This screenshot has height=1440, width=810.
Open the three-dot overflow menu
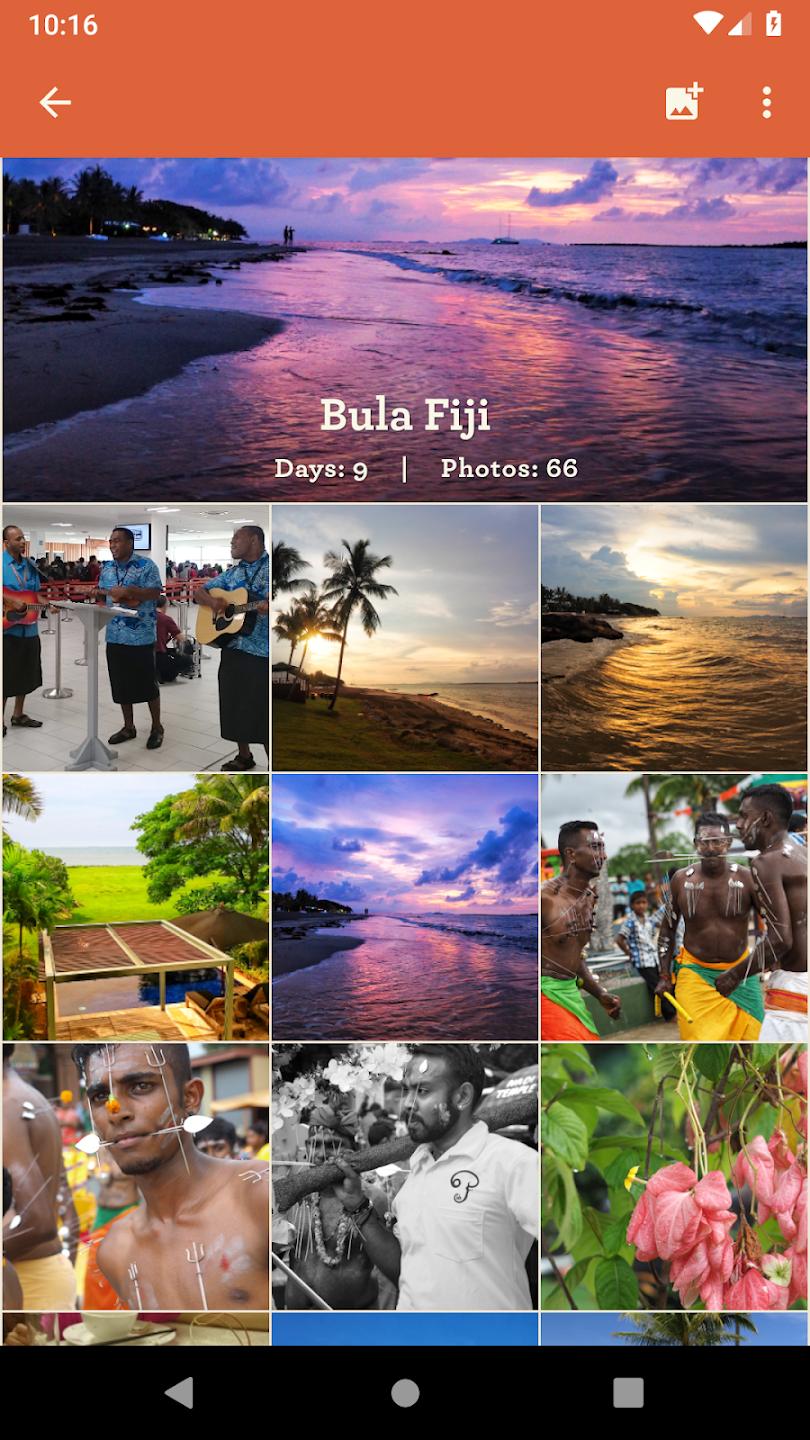(766, 102)
